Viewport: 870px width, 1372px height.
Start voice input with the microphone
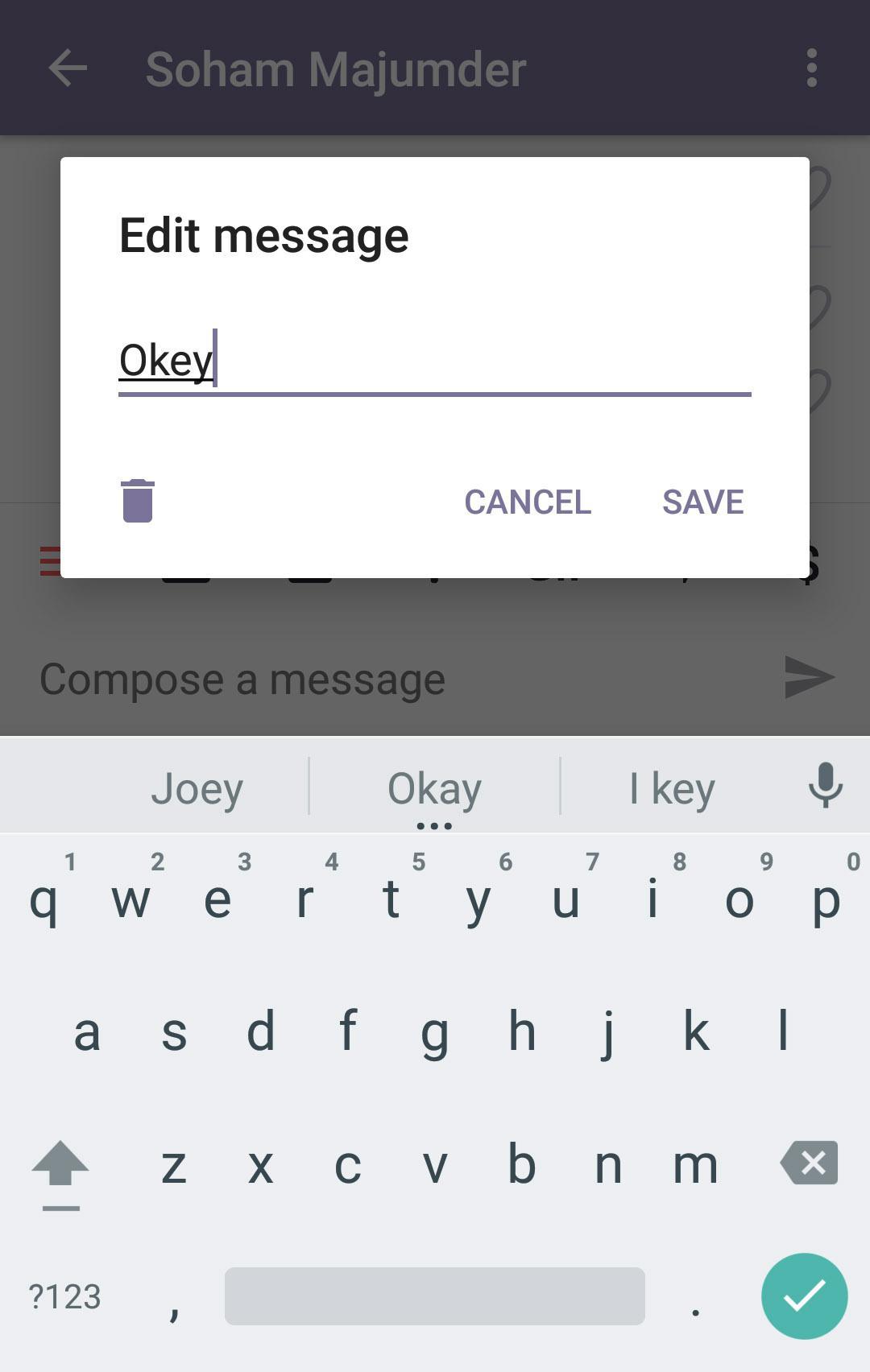pyautogui.click(x=825, y=785)
